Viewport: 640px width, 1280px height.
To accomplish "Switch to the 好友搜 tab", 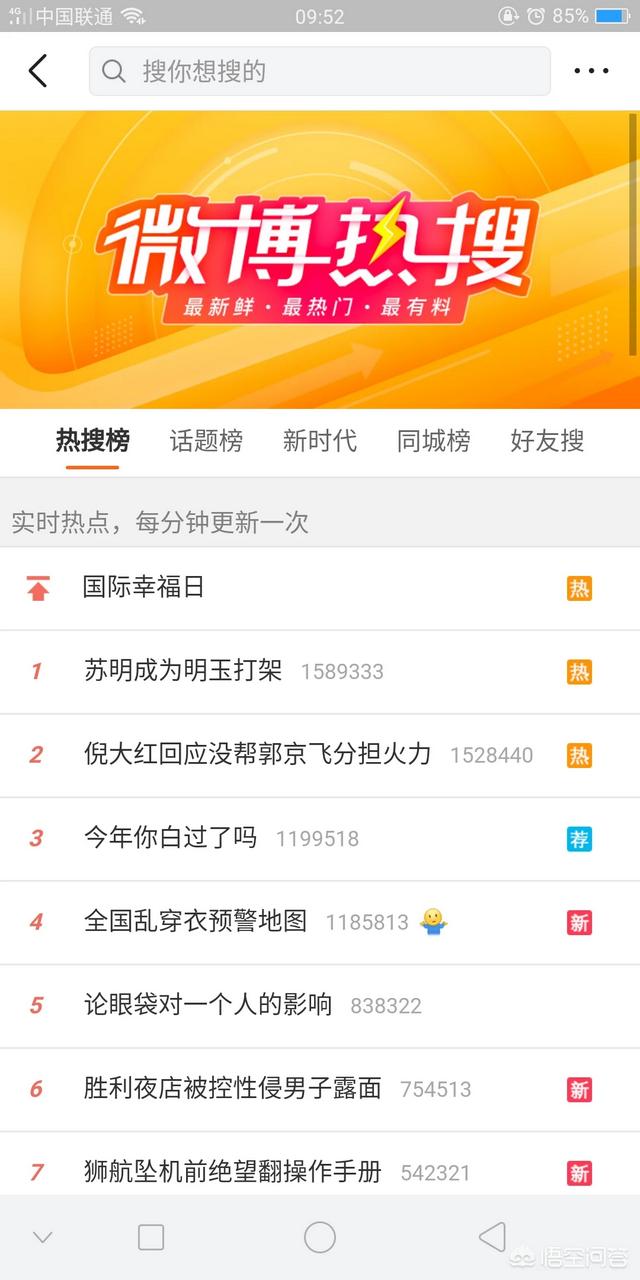I will click(x=548, y=441).
